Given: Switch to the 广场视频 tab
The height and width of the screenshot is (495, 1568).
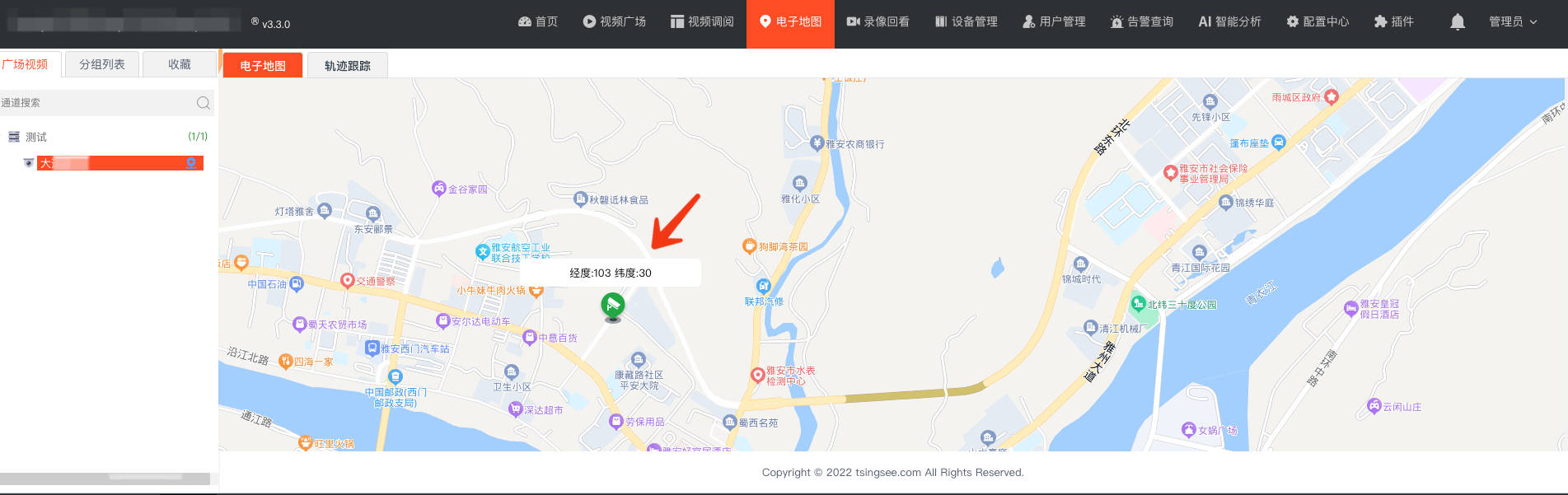Looking at the screenshot, I should click(26, 64).
